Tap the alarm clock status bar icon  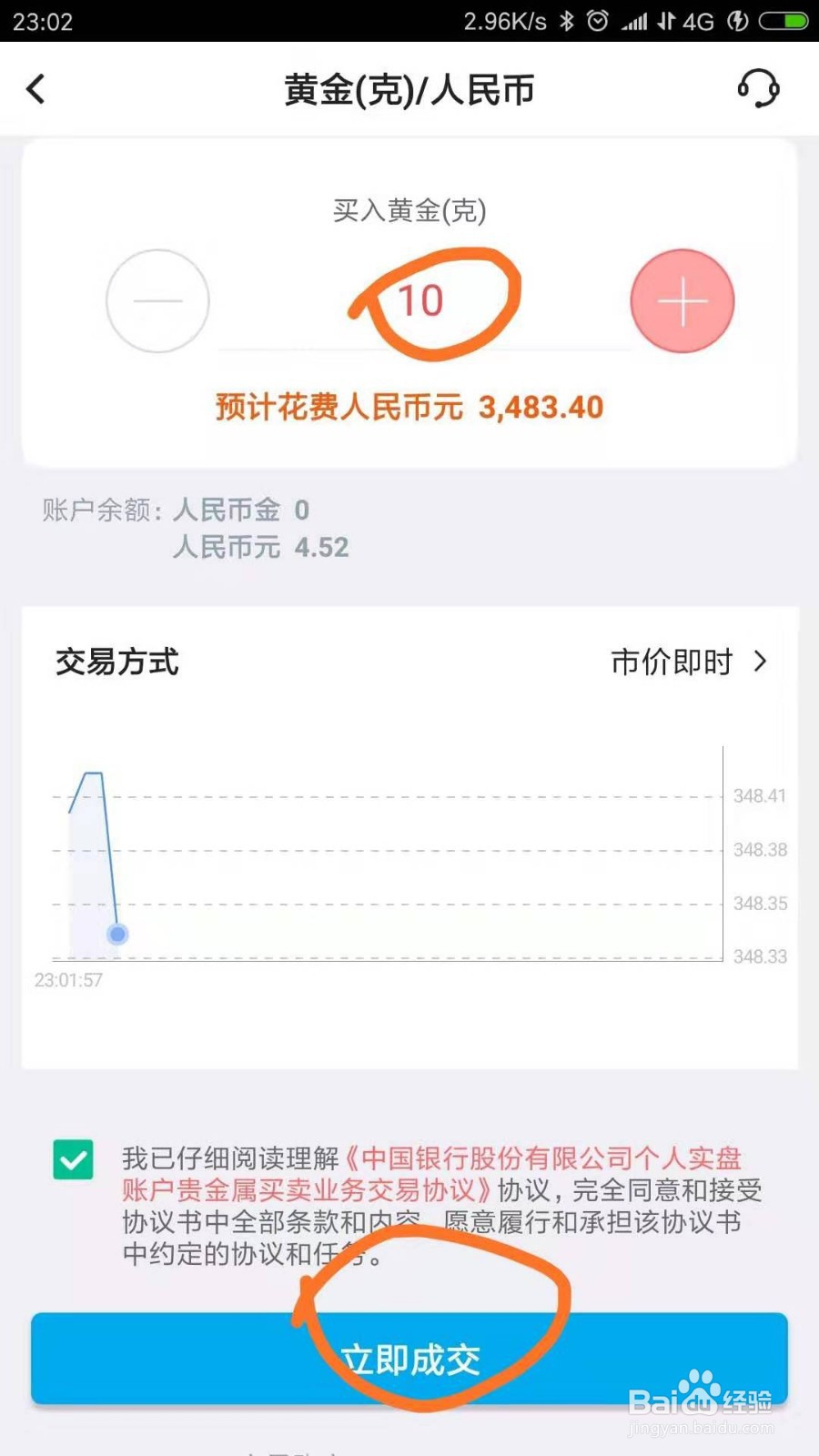(x=599, y=20)
